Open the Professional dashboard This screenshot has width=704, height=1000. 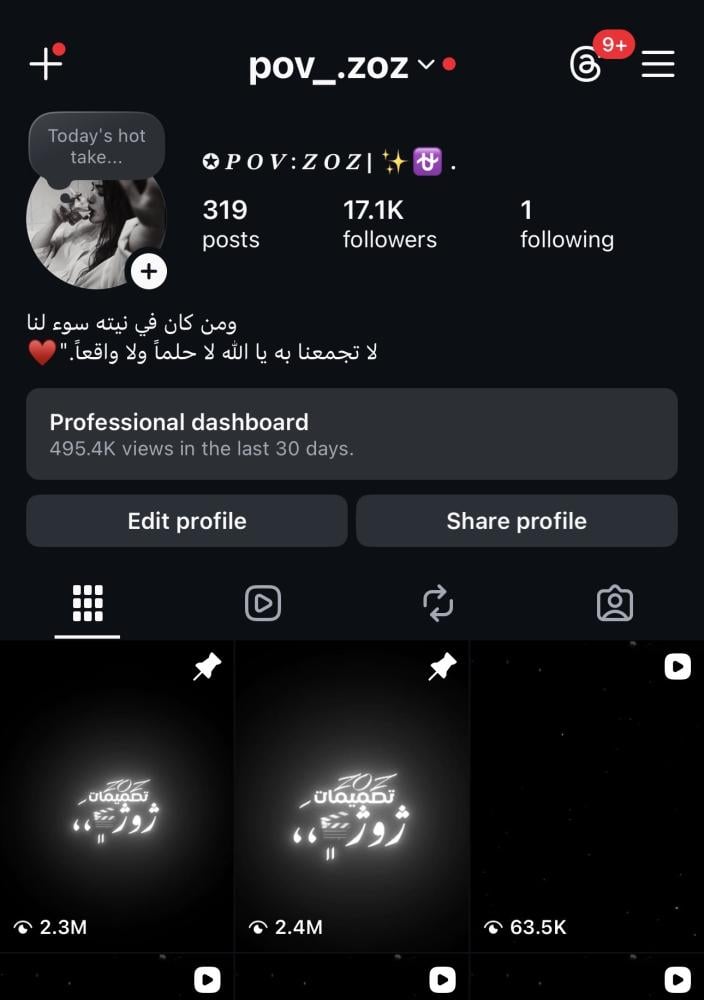coord(352,434)
